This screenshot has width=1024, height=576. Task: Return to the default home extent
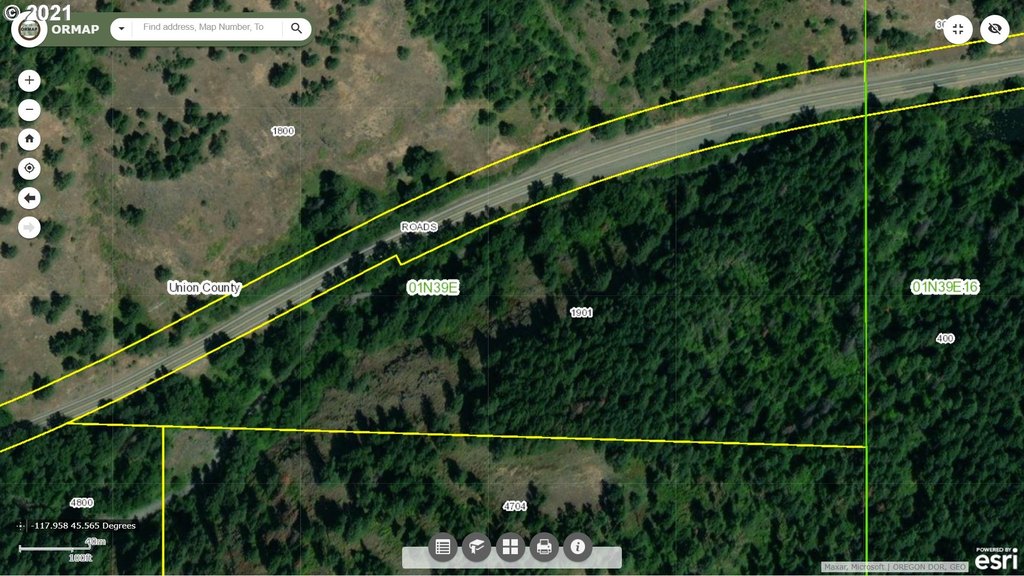point(30,139)
